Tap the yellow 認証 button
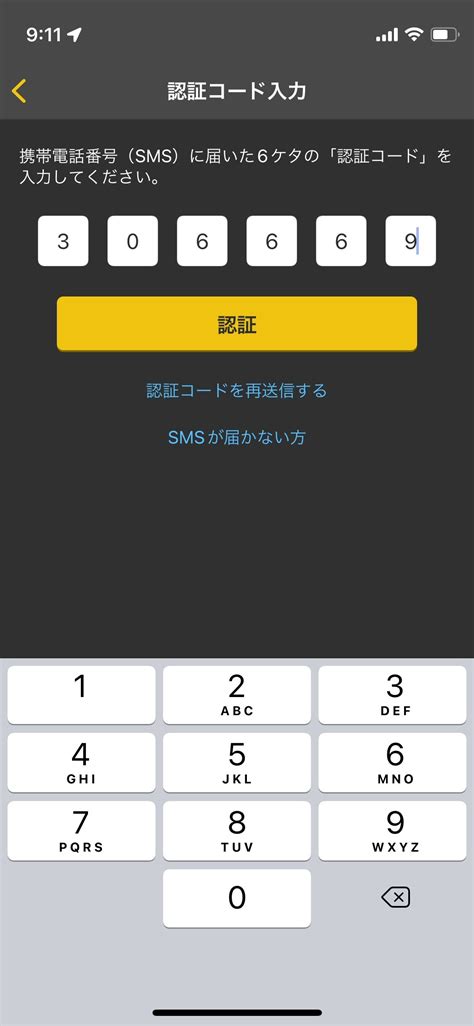This screenshot has height=1026, width=474. [x=237, y=324]
